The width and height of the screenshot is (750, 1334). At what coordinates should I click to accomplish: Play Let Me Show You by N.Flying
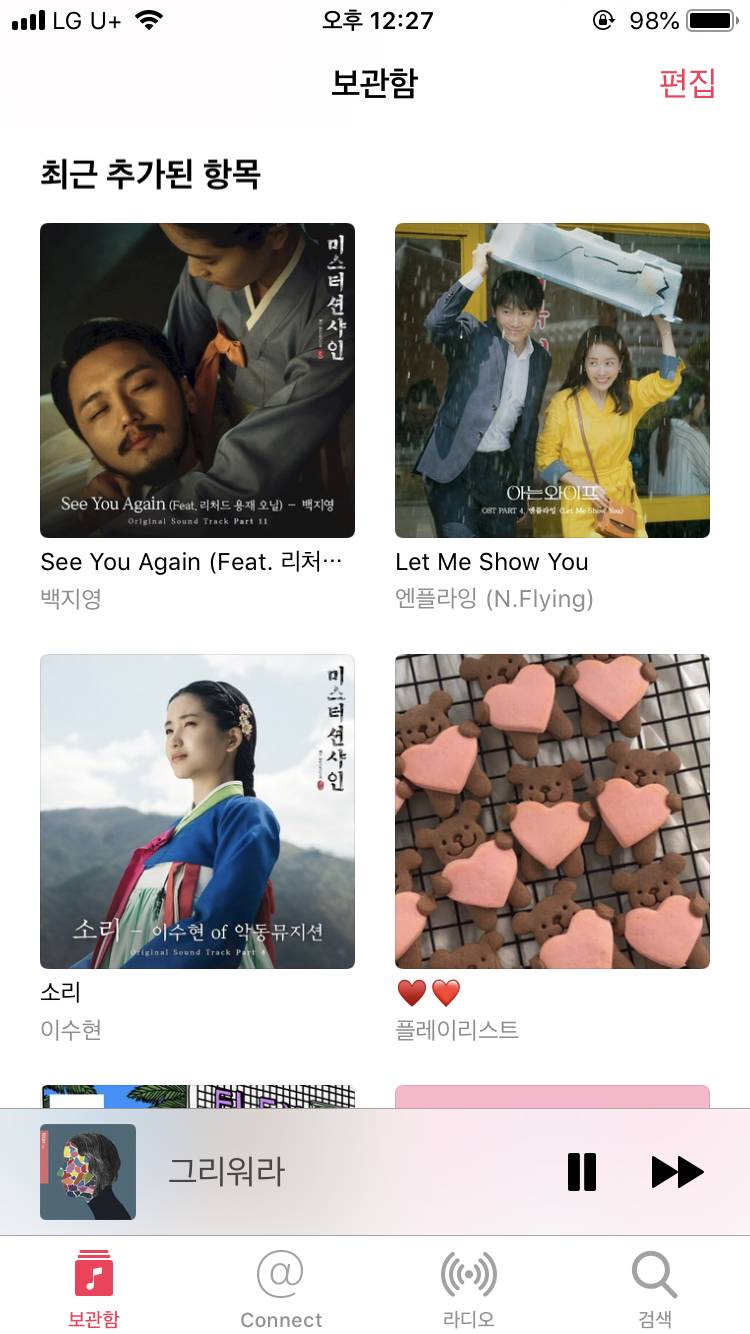click(x=552, y=379)
